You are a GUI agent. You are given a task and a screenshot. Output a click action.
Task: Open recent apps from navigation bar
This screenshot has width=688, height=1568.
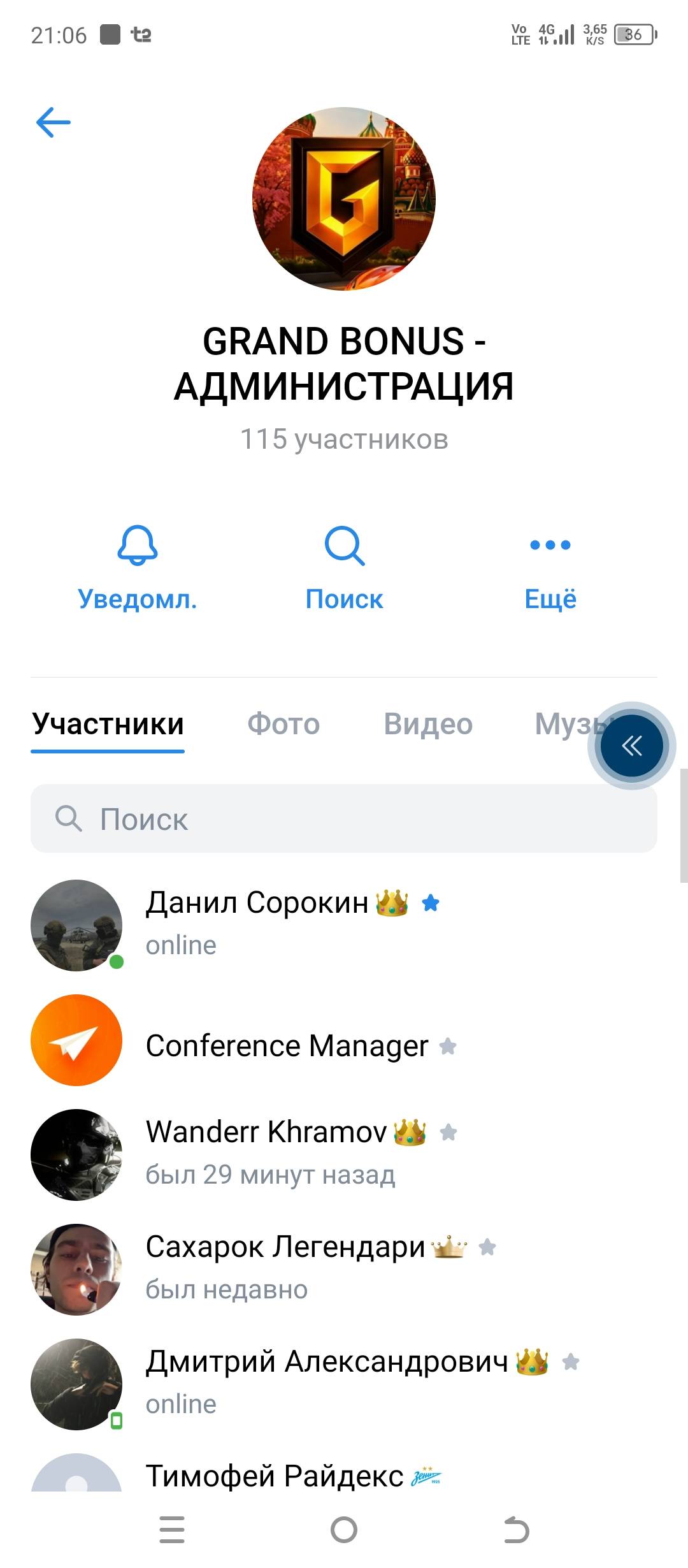[172, 1530]
